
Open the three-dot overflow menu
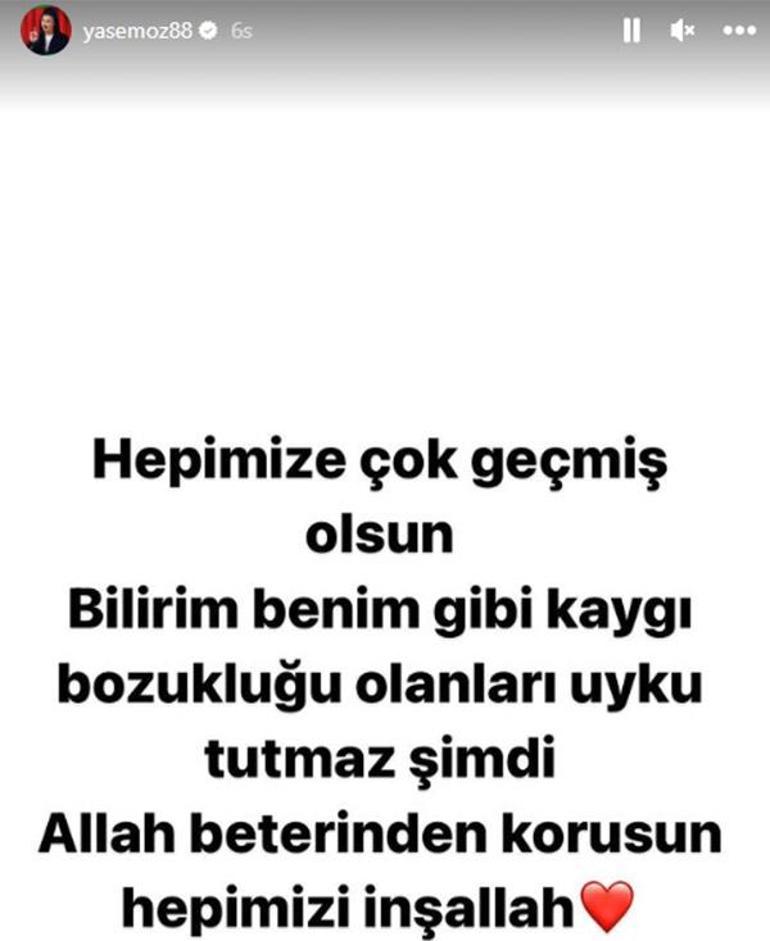(x=739, y=32)
